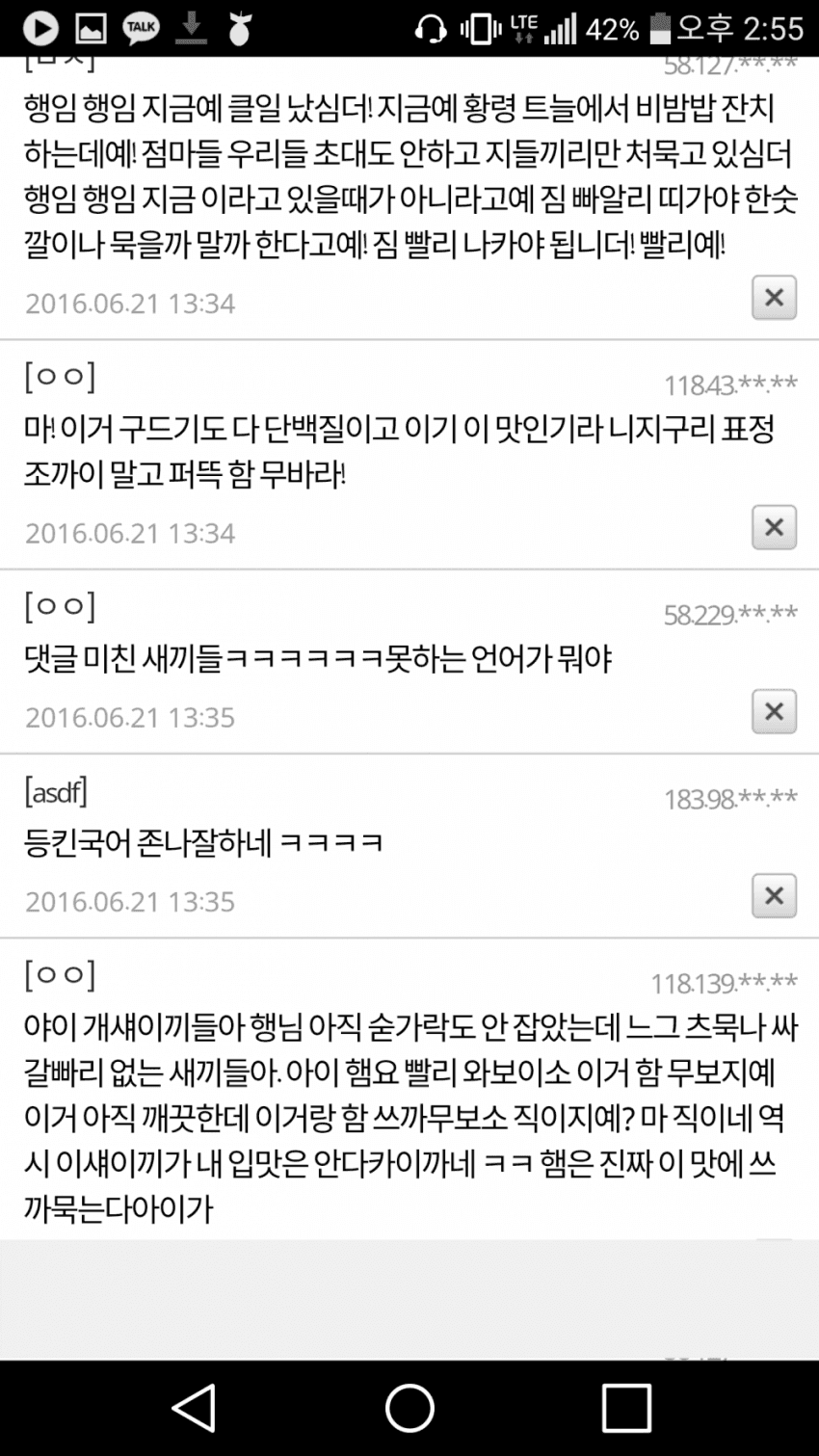The height and width of the screenshot is (1456, 819).
Task: Go to the home screen
Action: (x=409, y=1408)
